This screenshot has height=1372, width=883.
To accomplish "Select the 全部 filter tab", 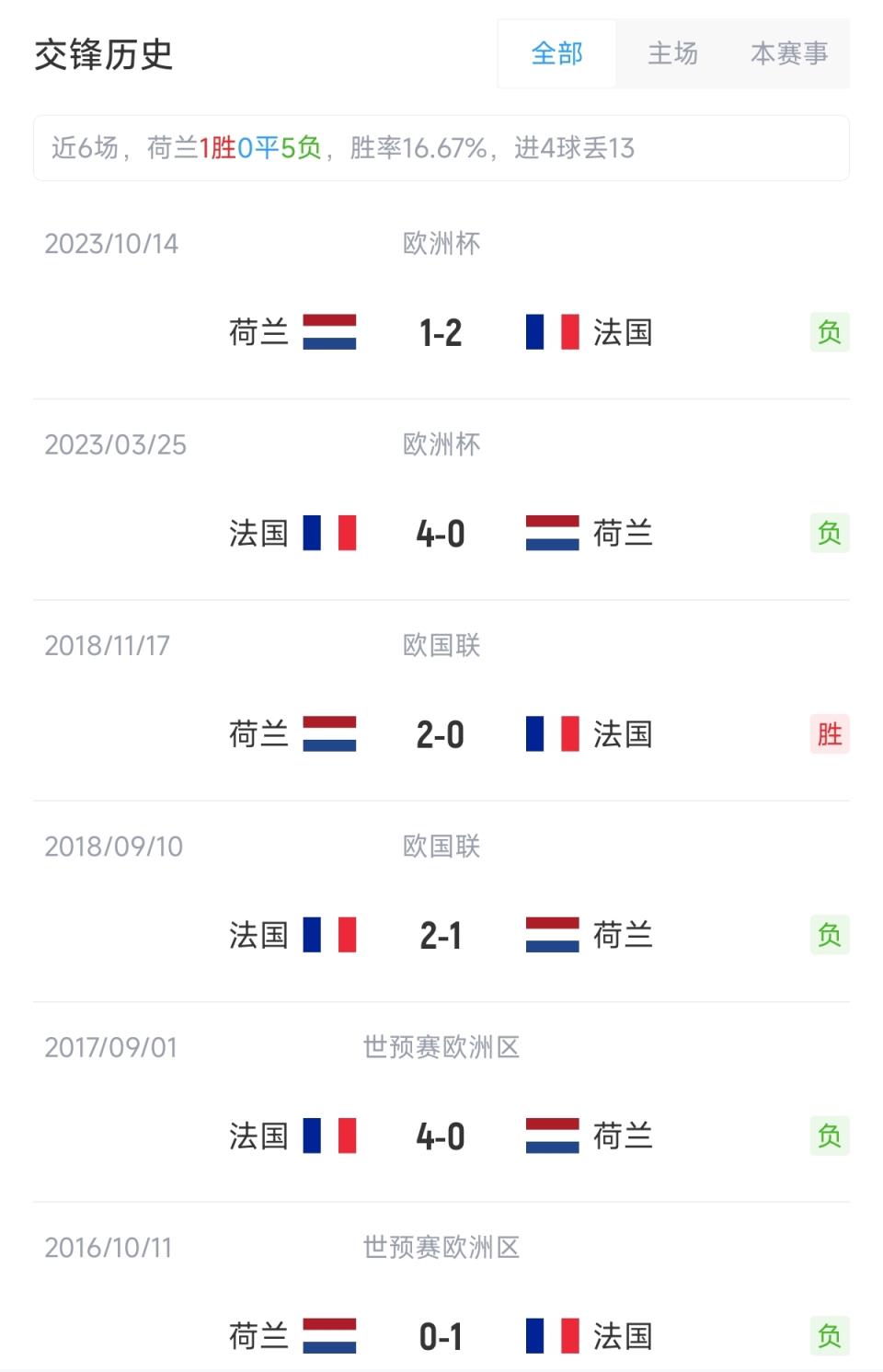I will pos(556,54).
